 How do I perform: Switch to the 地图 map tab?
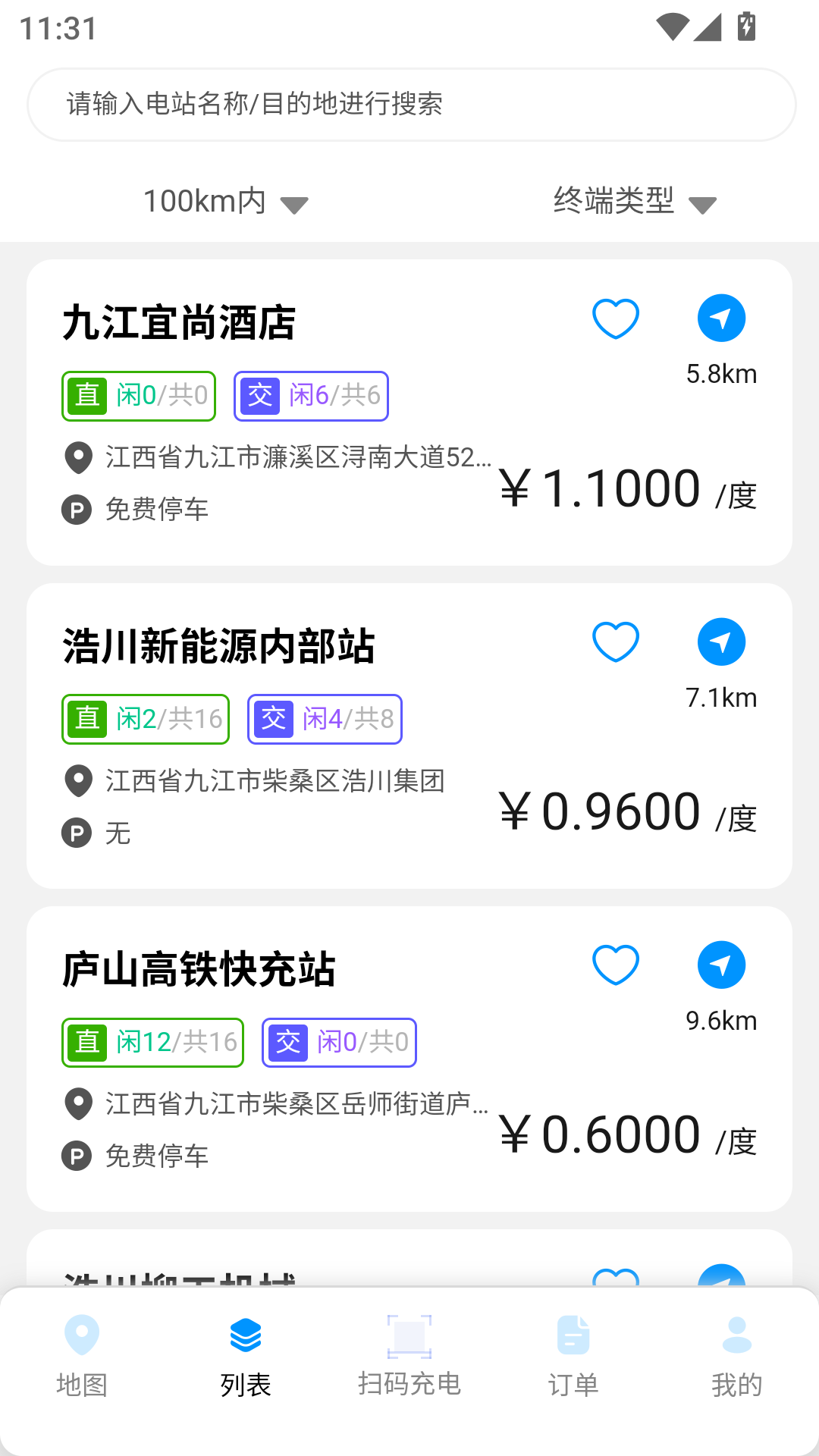(x=81, y=1357)
